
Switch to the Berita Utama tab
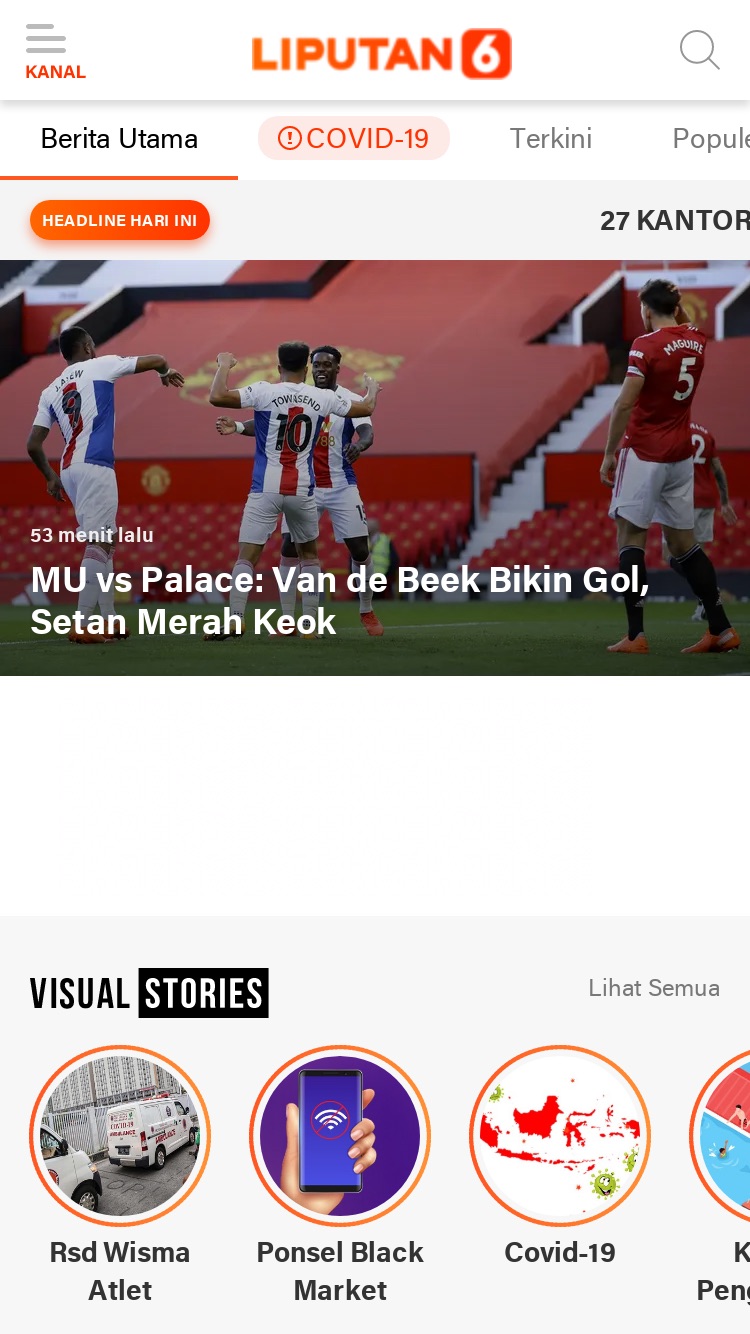(119, 139)
